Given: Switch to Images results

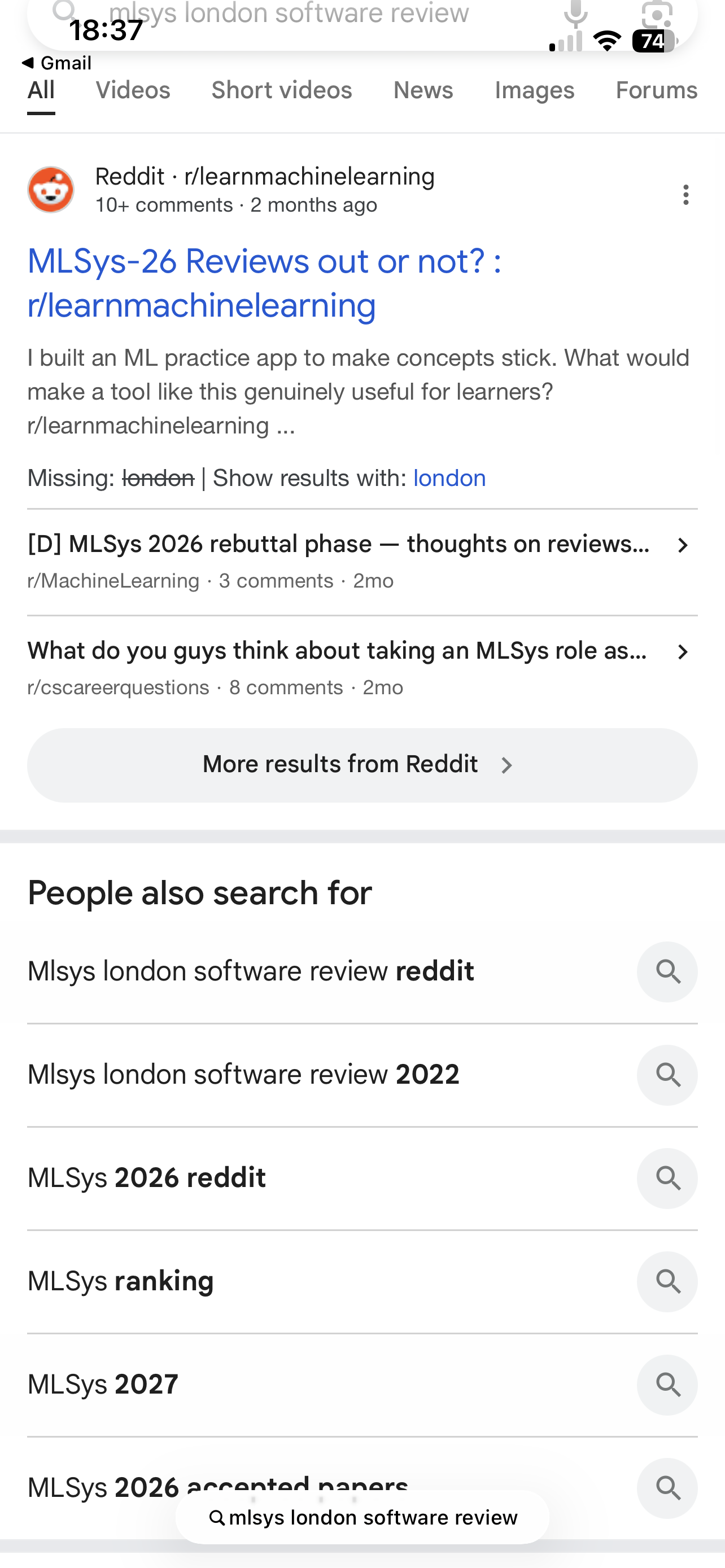Looking at the screenshot, I should tap(534, 91).
